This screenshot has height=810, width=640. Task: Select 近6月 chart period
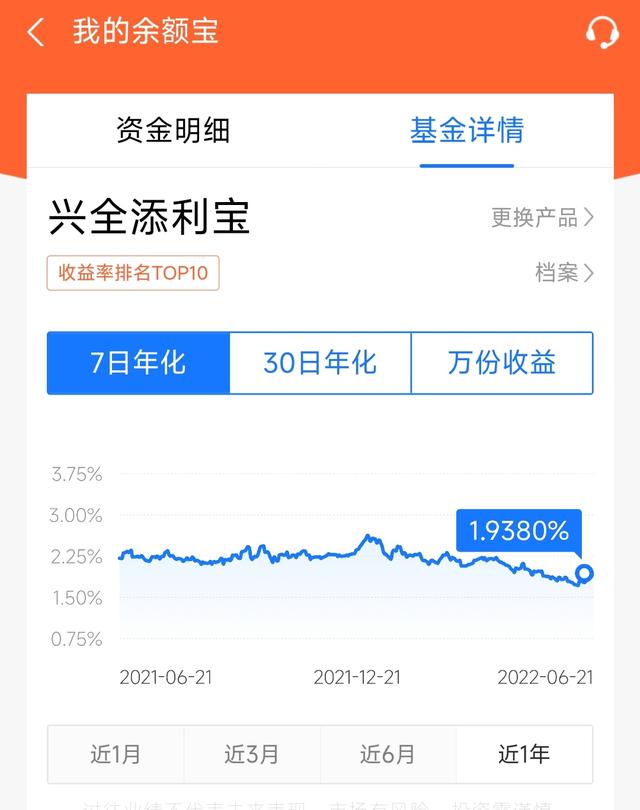click(388, 754)
